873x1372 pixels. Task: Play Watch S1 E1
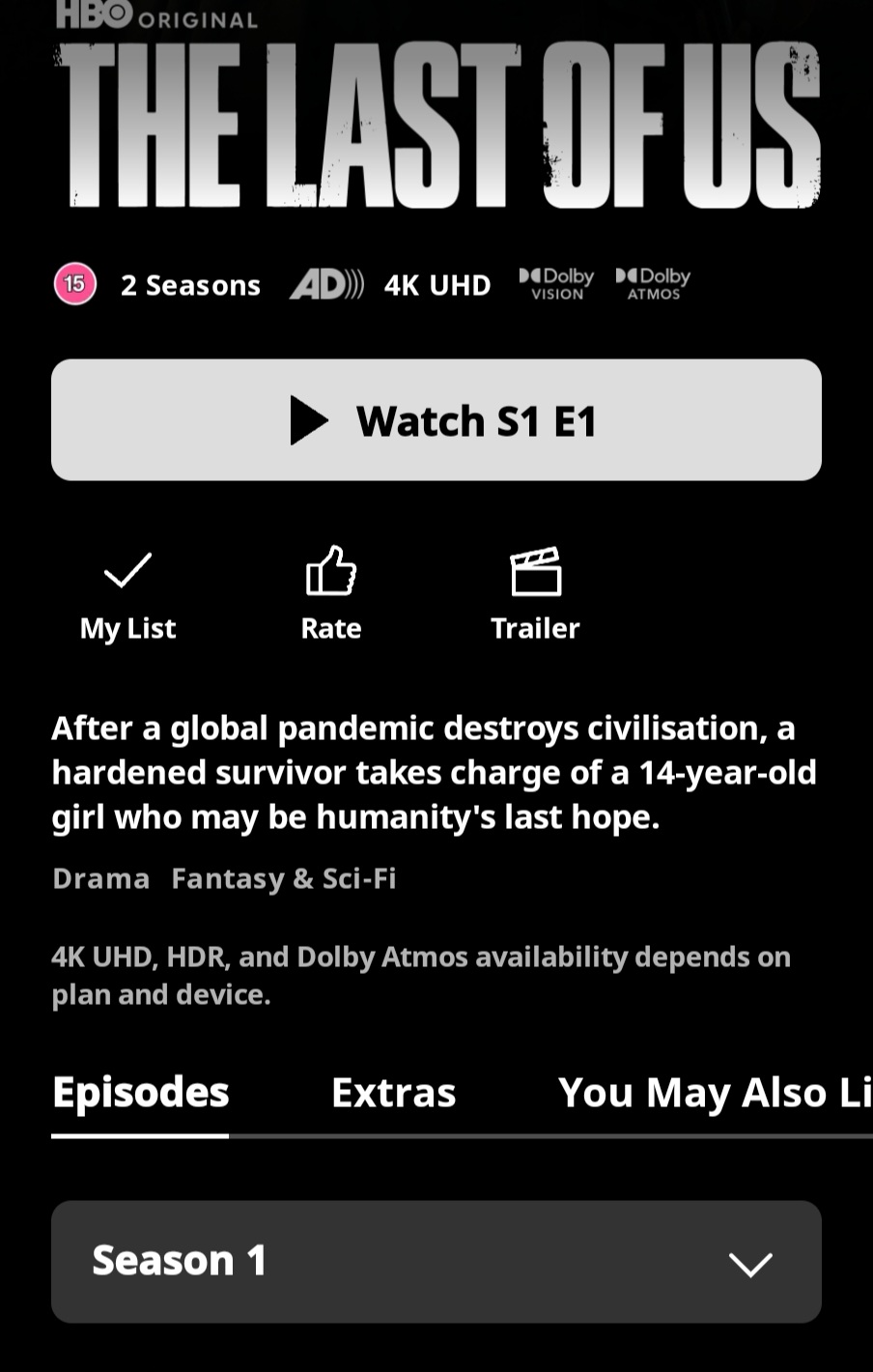tap(436, 420)
